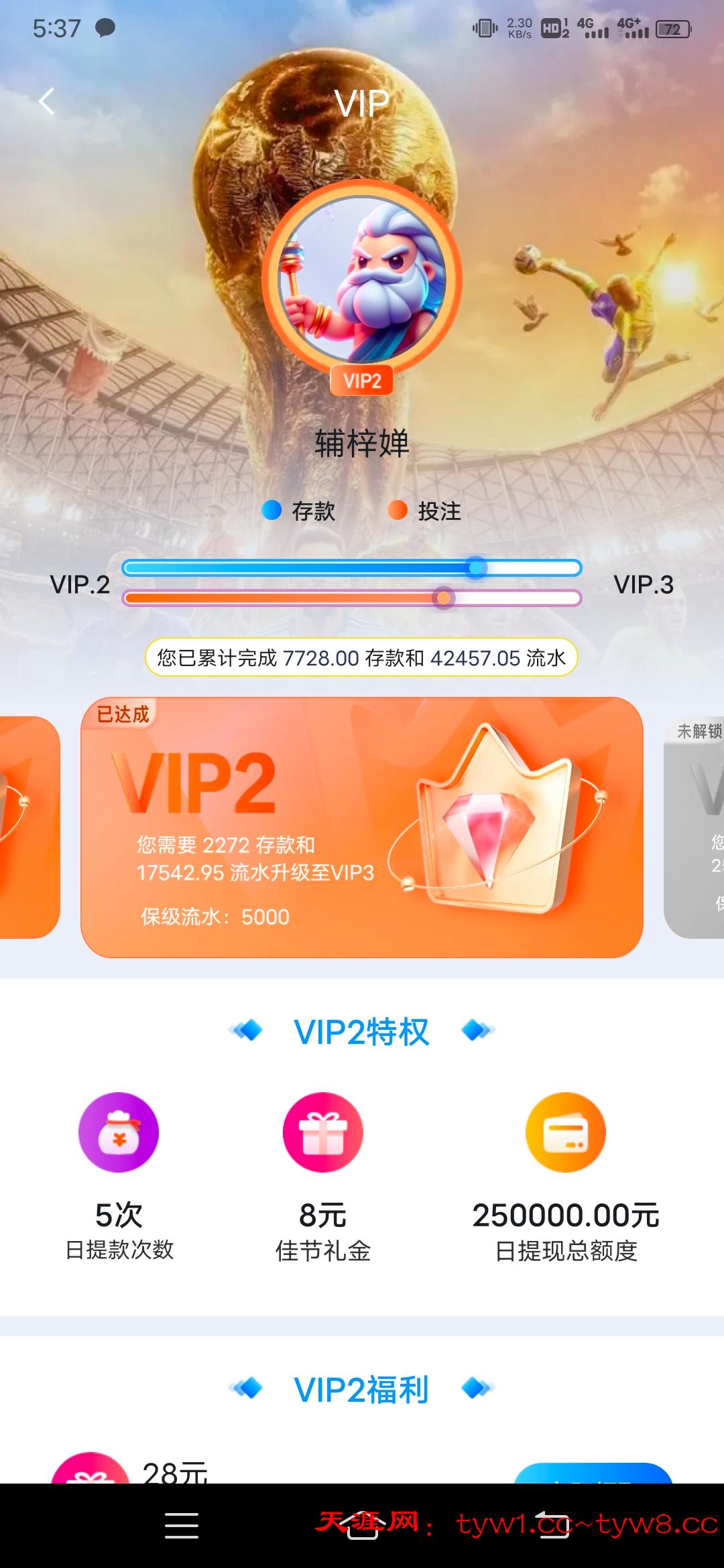Tap the system home button
The image size is (724, 1568).
tap(362, 1526)
